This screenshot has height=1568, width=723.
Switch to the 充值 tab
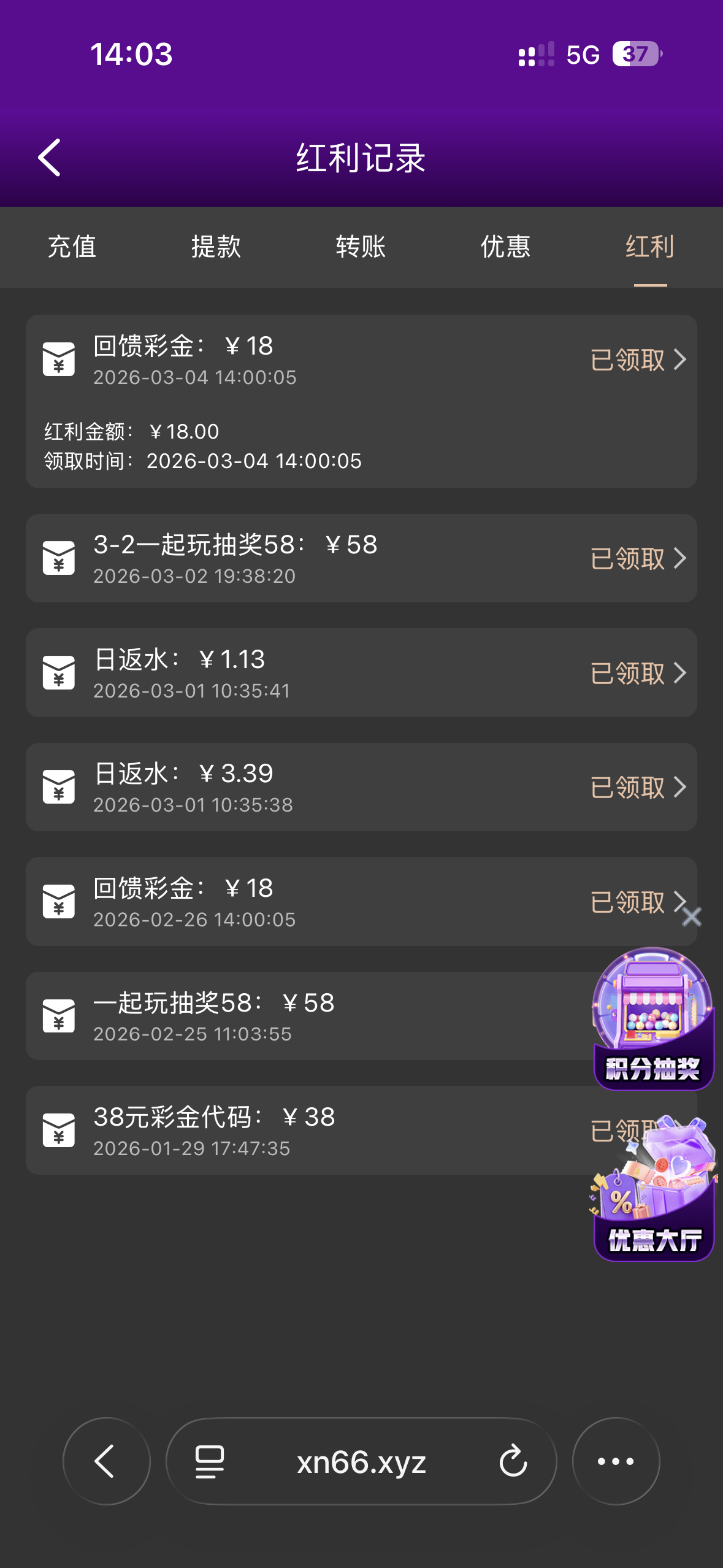pos(72,247)
